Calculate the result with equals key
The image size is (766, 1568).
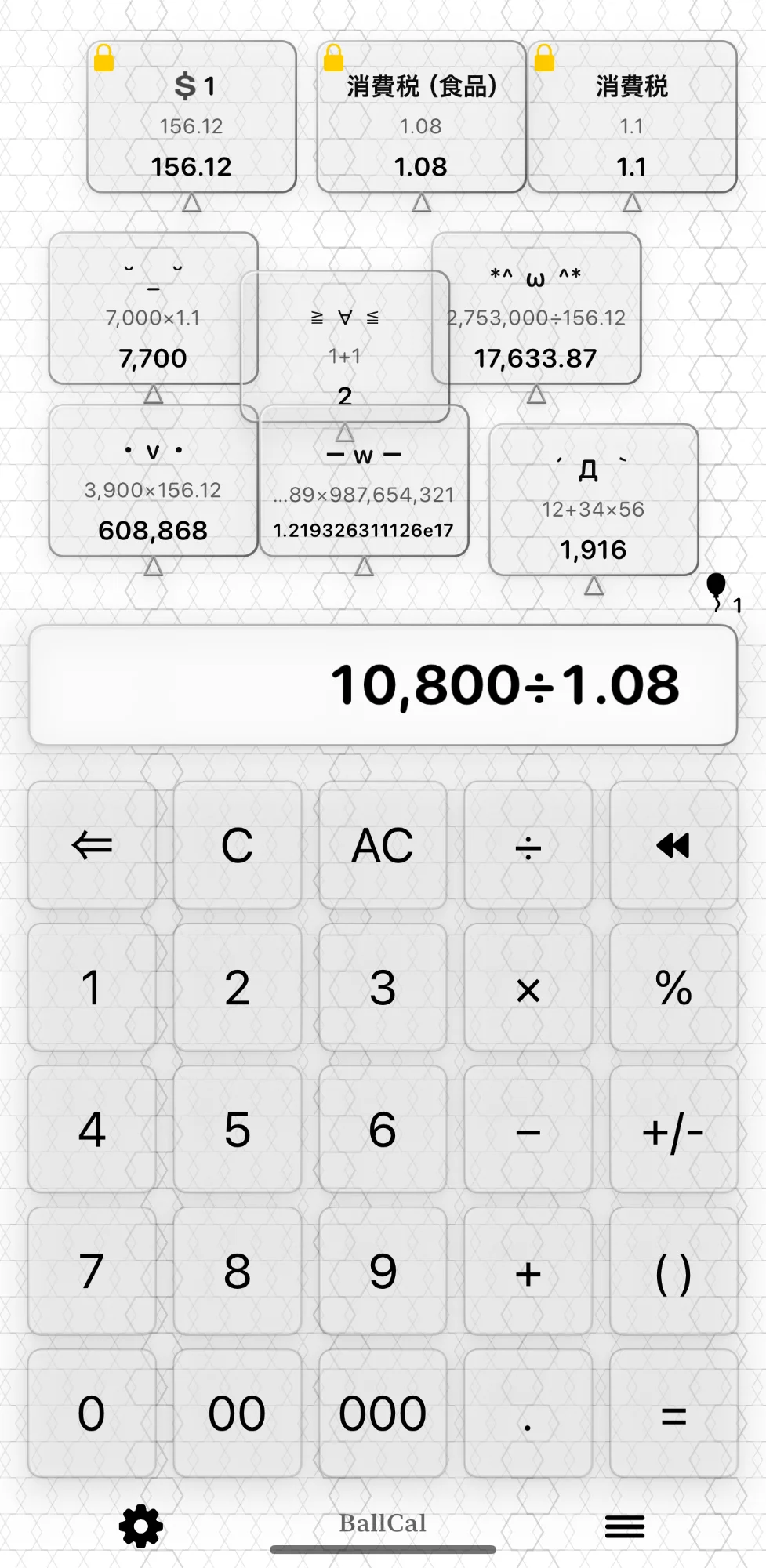pyautogui.click(x=673, y=1414)
